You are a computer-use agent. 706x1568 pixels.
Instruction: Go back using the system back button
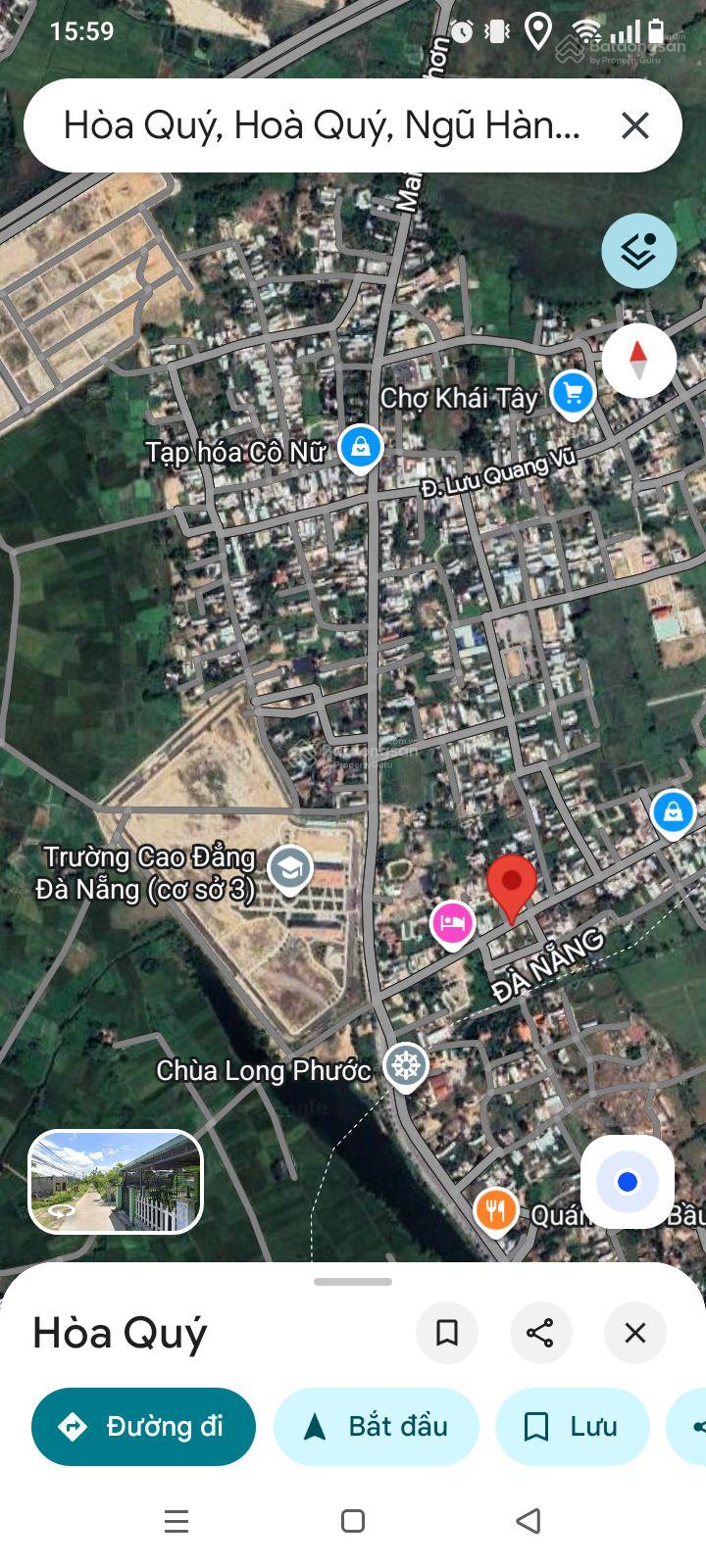point(529,1521)
